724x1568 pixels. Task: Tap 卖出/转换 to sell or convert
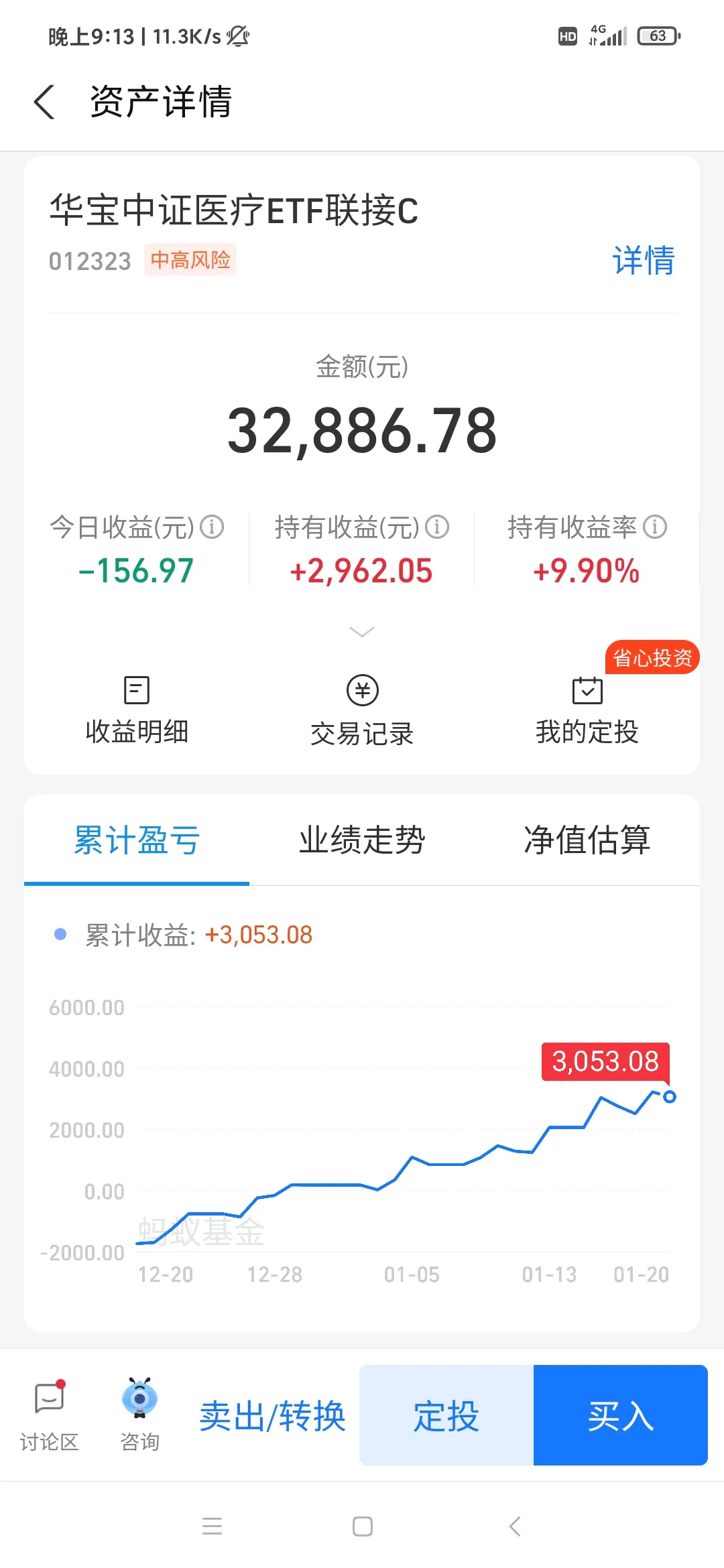point(272,1416)
